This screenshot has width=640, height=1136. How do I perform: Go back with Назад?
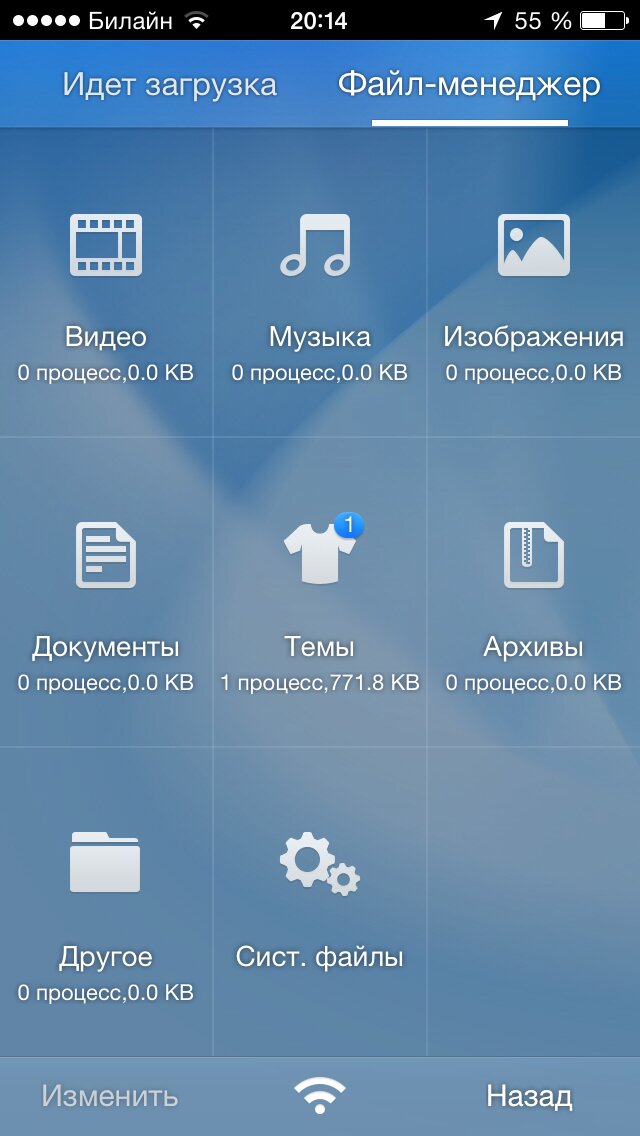tap(529, 1097)
